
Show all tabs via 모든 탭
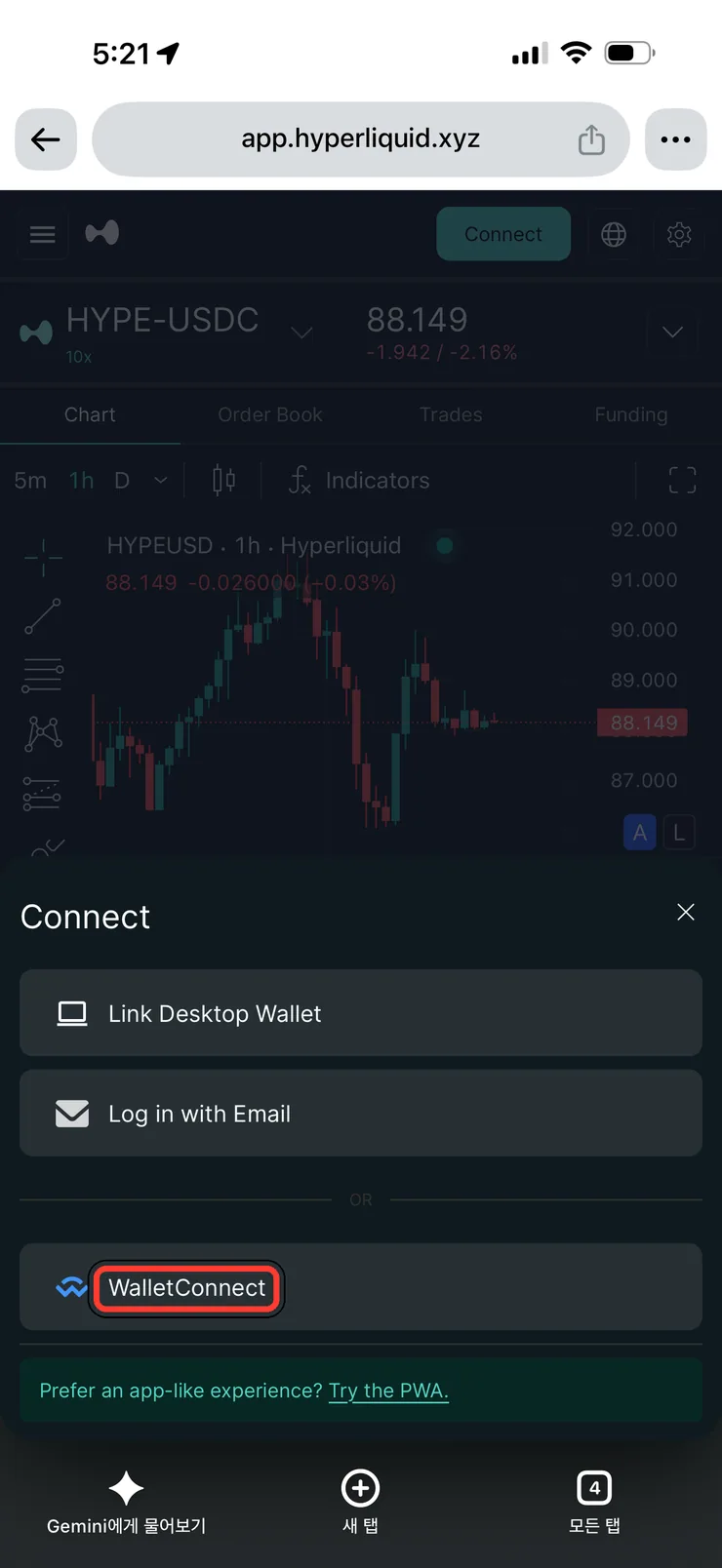pos(594,1503)
